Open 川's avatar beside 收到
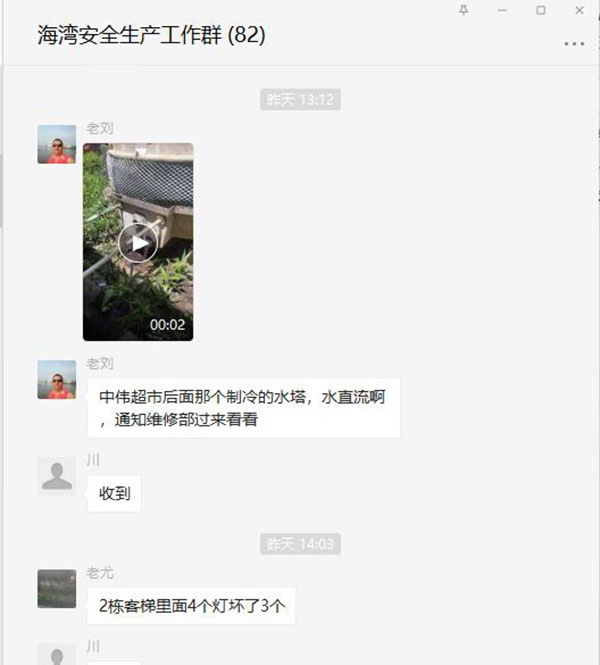 point(56,475)
